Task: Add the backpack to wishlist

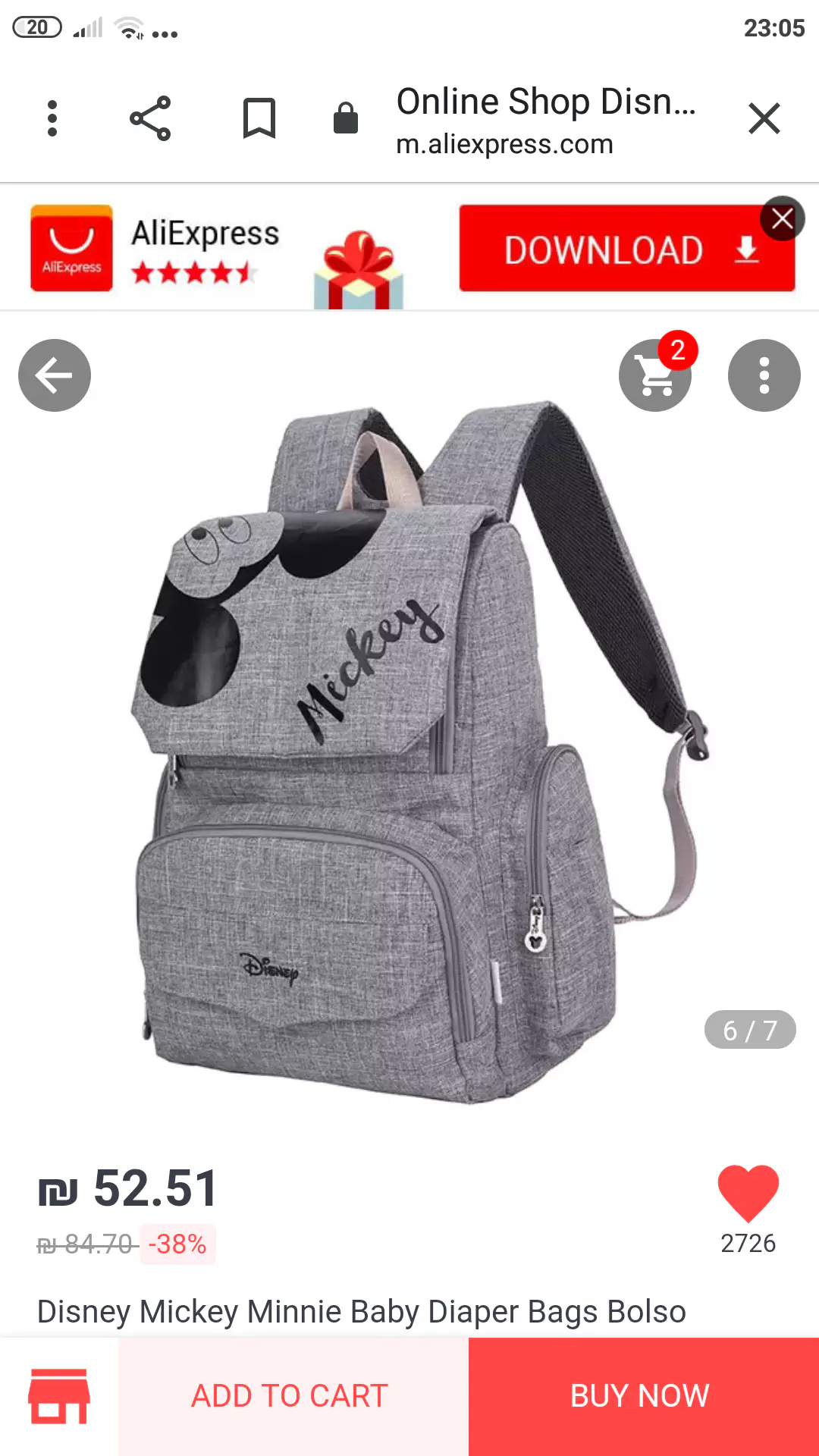Action: click(748, 1193)
